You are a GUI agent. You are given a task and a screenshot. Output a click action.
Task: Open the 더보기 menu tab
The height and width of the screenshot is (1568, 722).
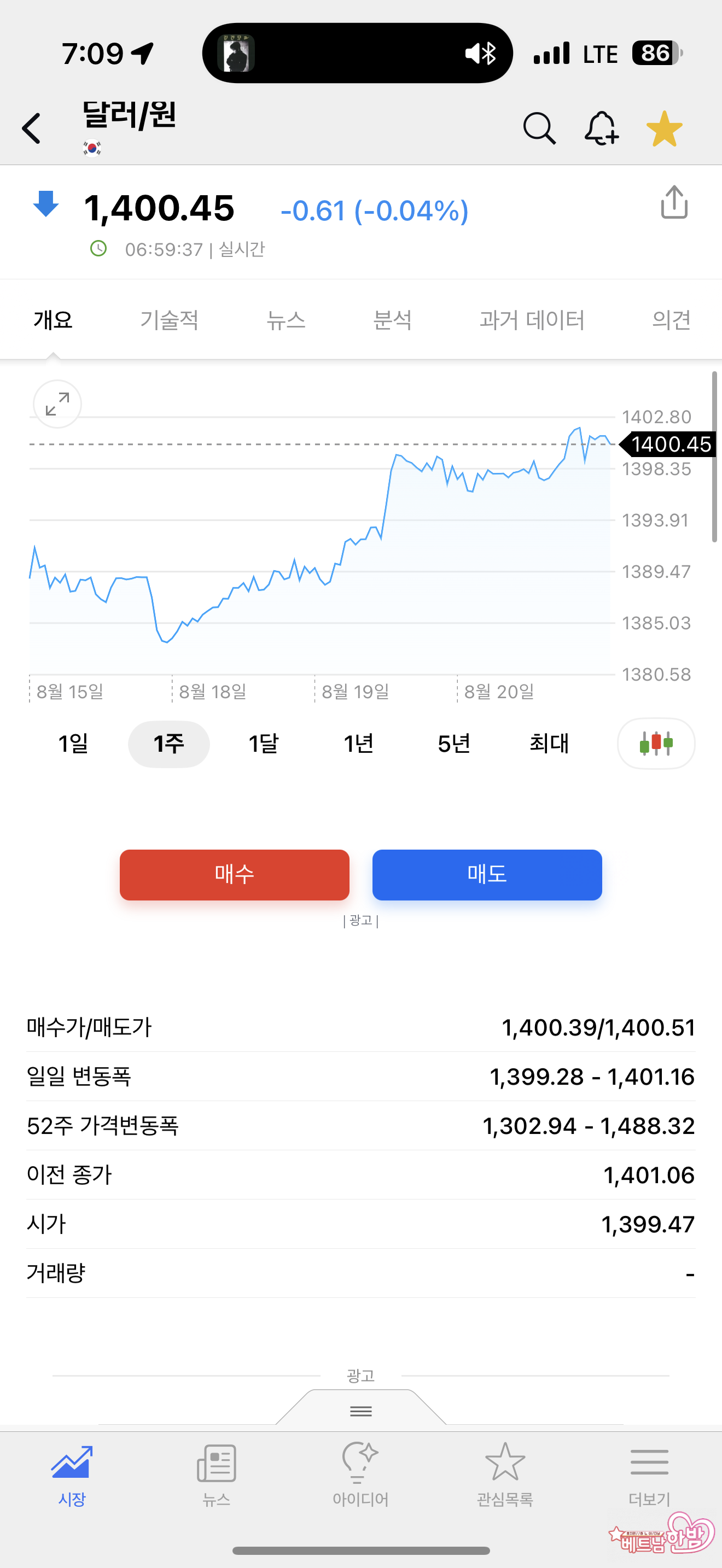(x=649, y=1473)
